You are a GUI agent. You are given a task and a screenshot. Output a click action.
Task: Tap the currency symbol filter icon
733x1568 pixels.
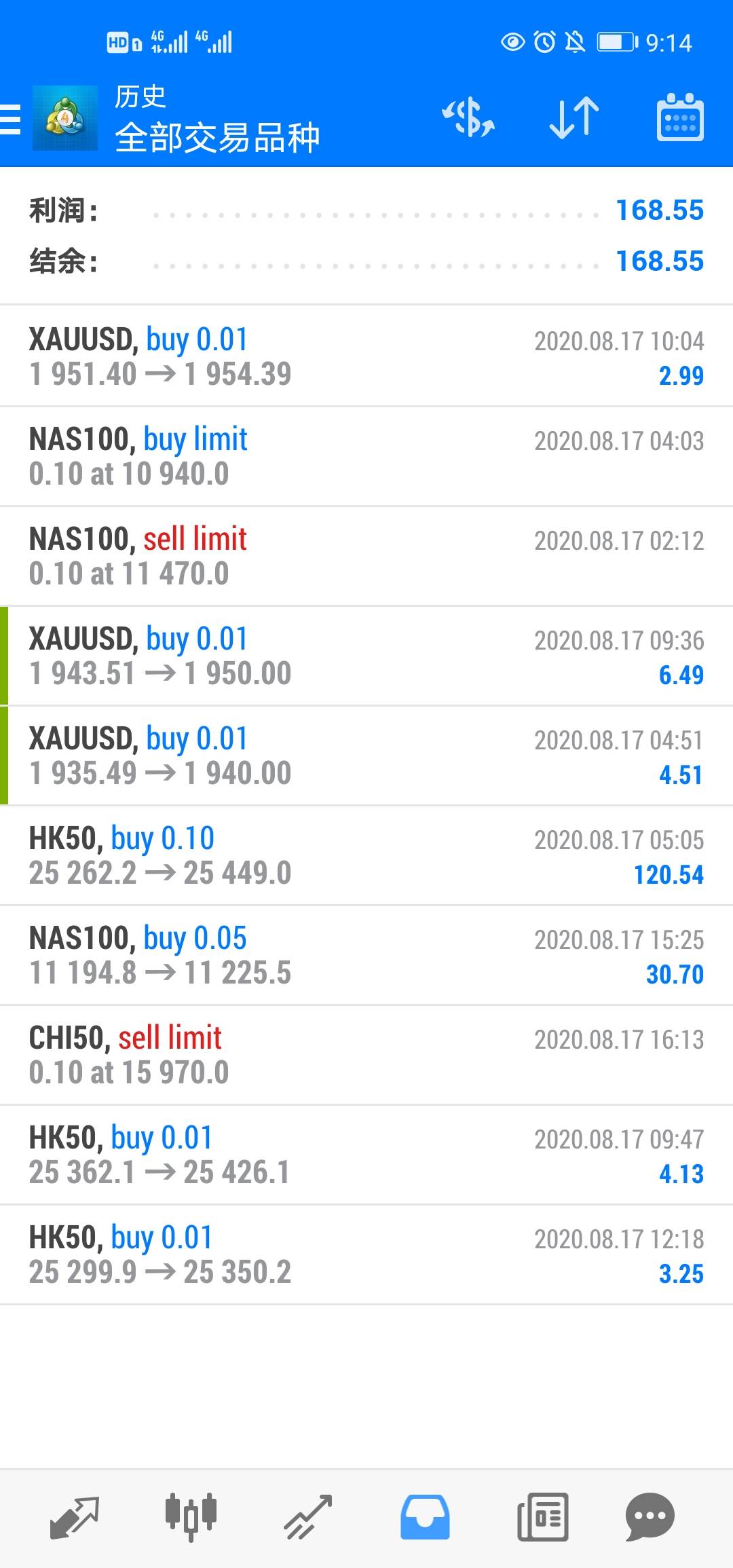tap(468, 119)
